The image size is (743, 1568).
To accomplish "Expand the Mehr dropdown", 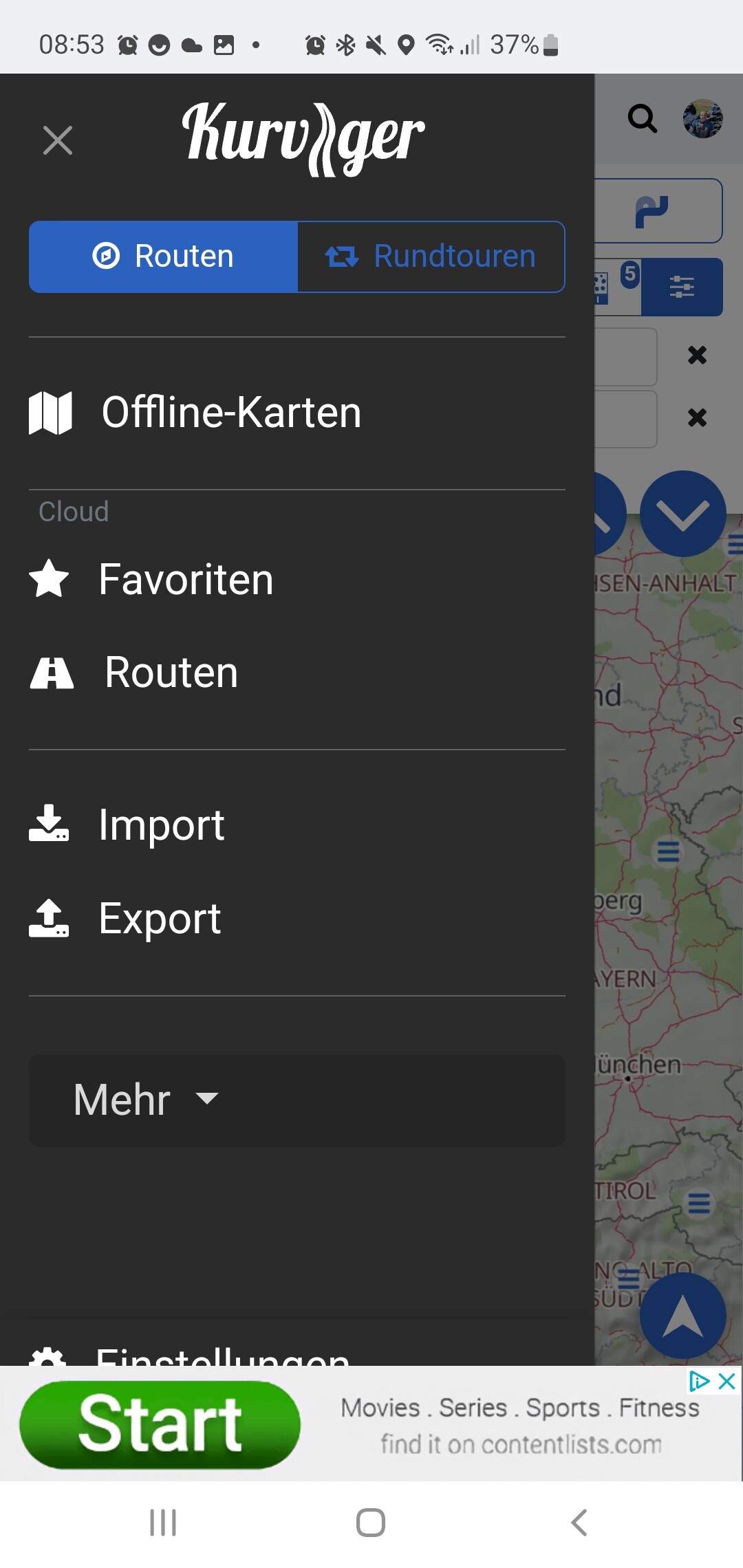I will (297, 1100).
